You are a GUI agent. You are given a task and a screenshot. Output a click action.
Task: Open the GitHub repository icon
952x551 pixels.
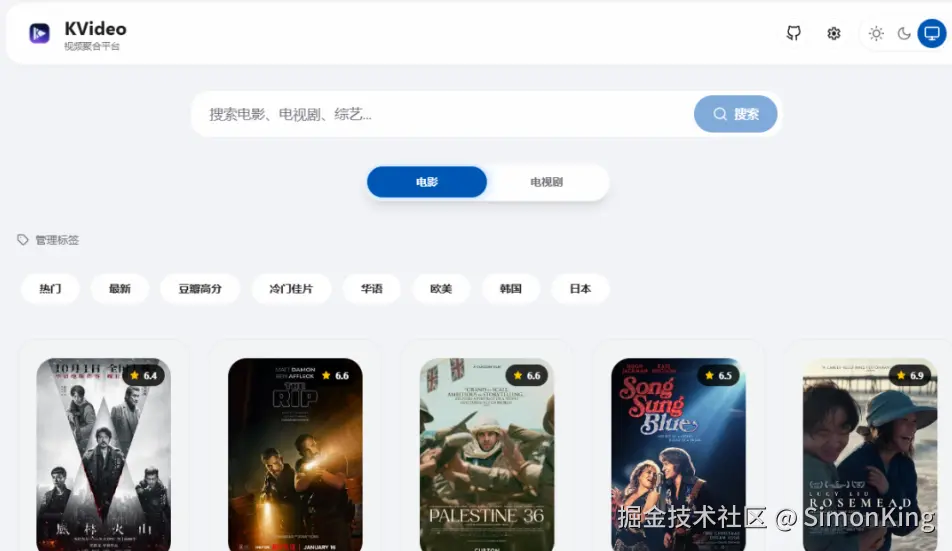tap(793, 33)
